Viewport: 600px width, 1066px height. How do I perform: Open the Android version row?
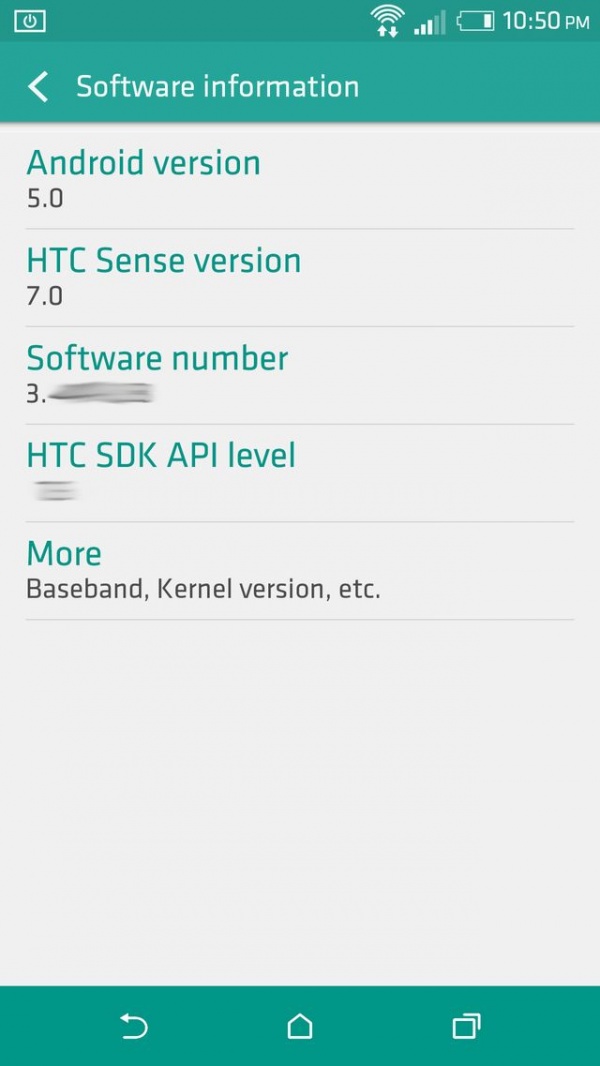pos(300,178)
